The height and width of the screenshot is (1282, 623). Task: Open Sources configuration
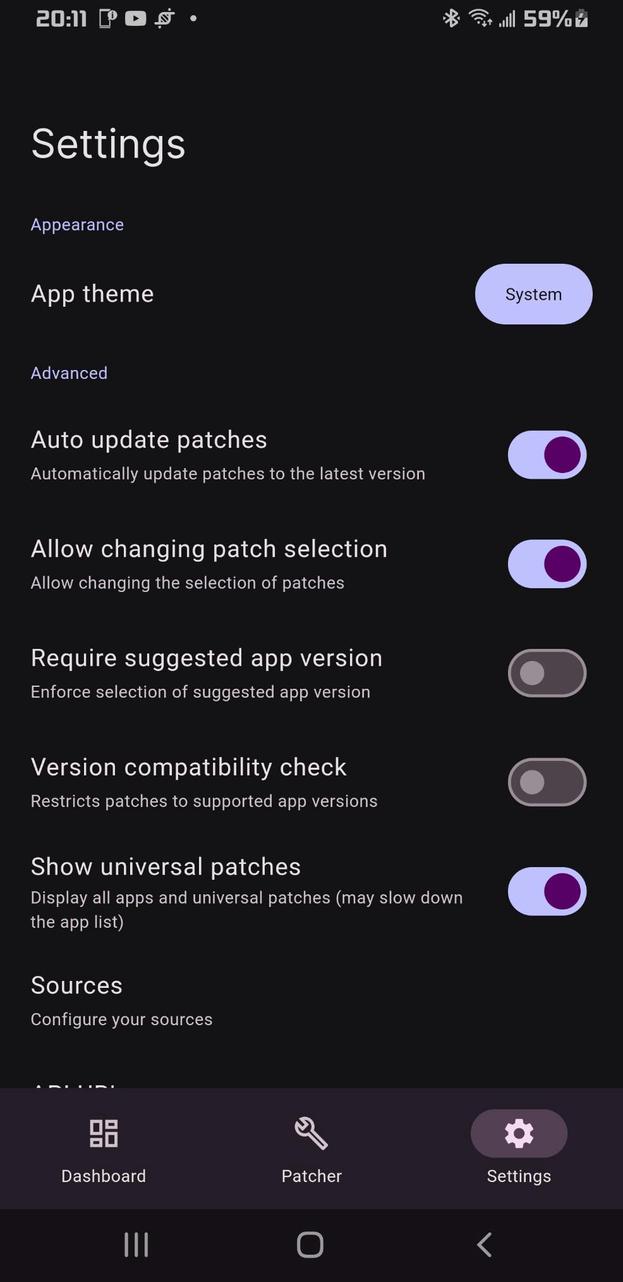[120, 1000]
